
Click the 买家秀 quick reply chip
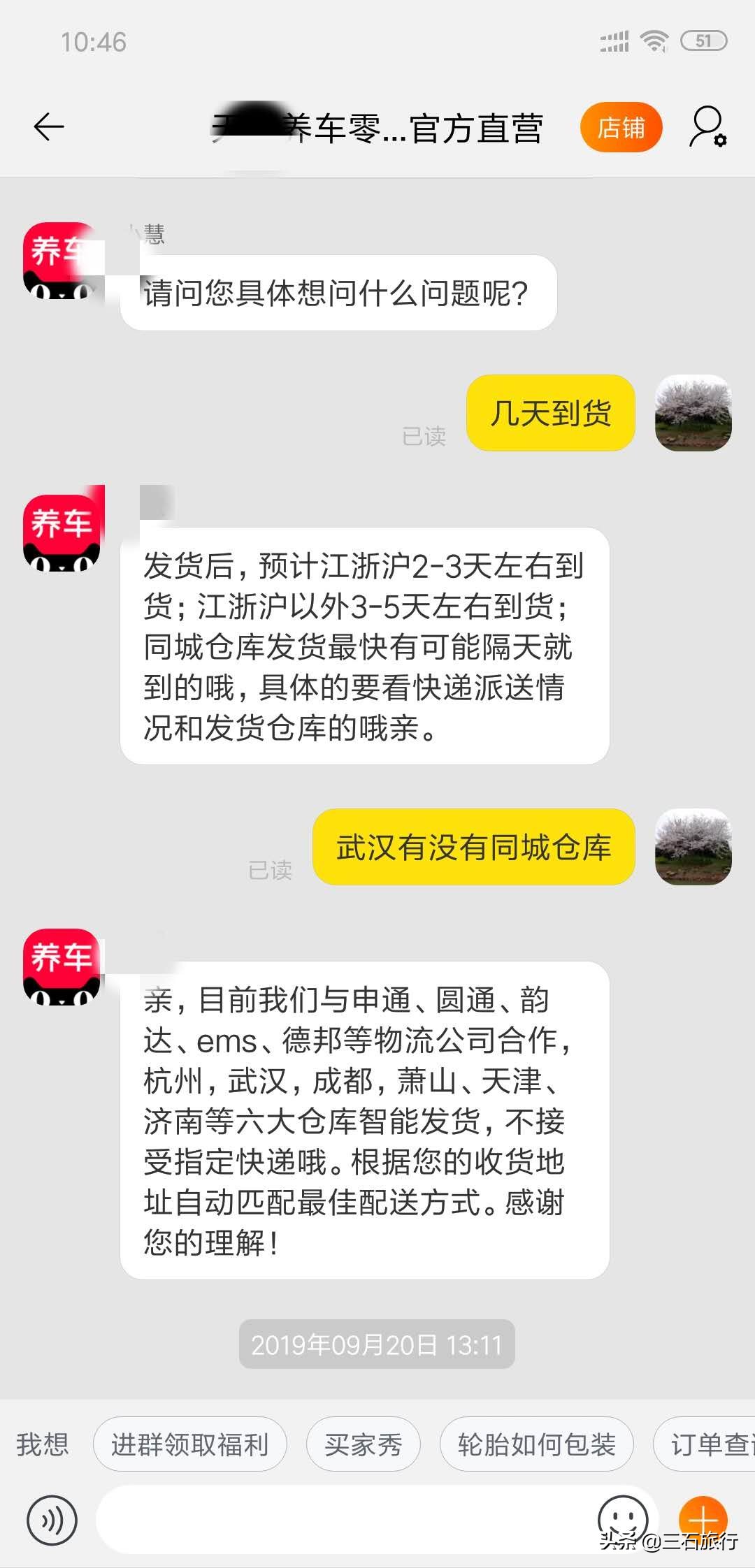pos(363,1445)
